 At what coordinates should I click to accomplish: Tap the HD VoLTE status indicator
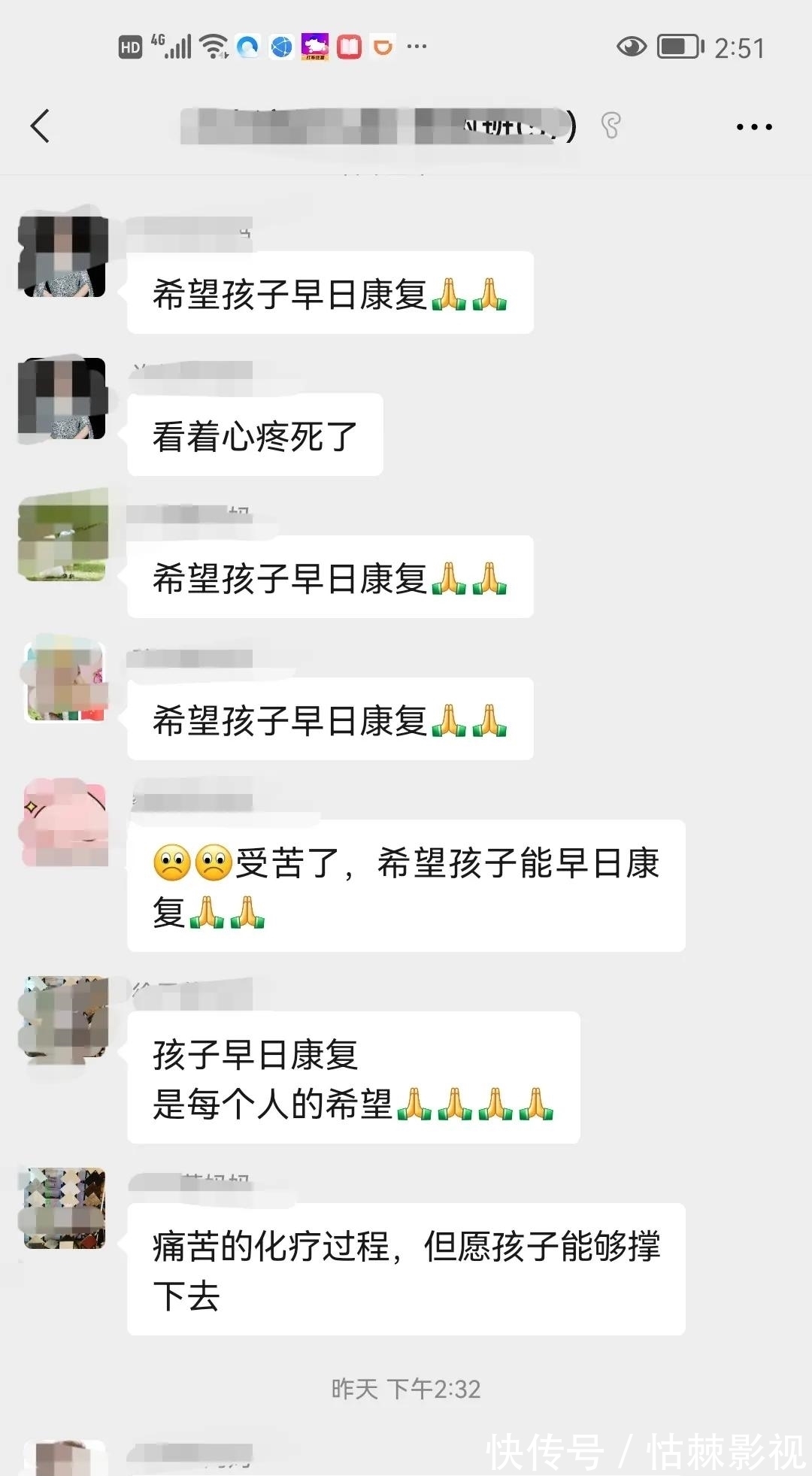point(129,47)
